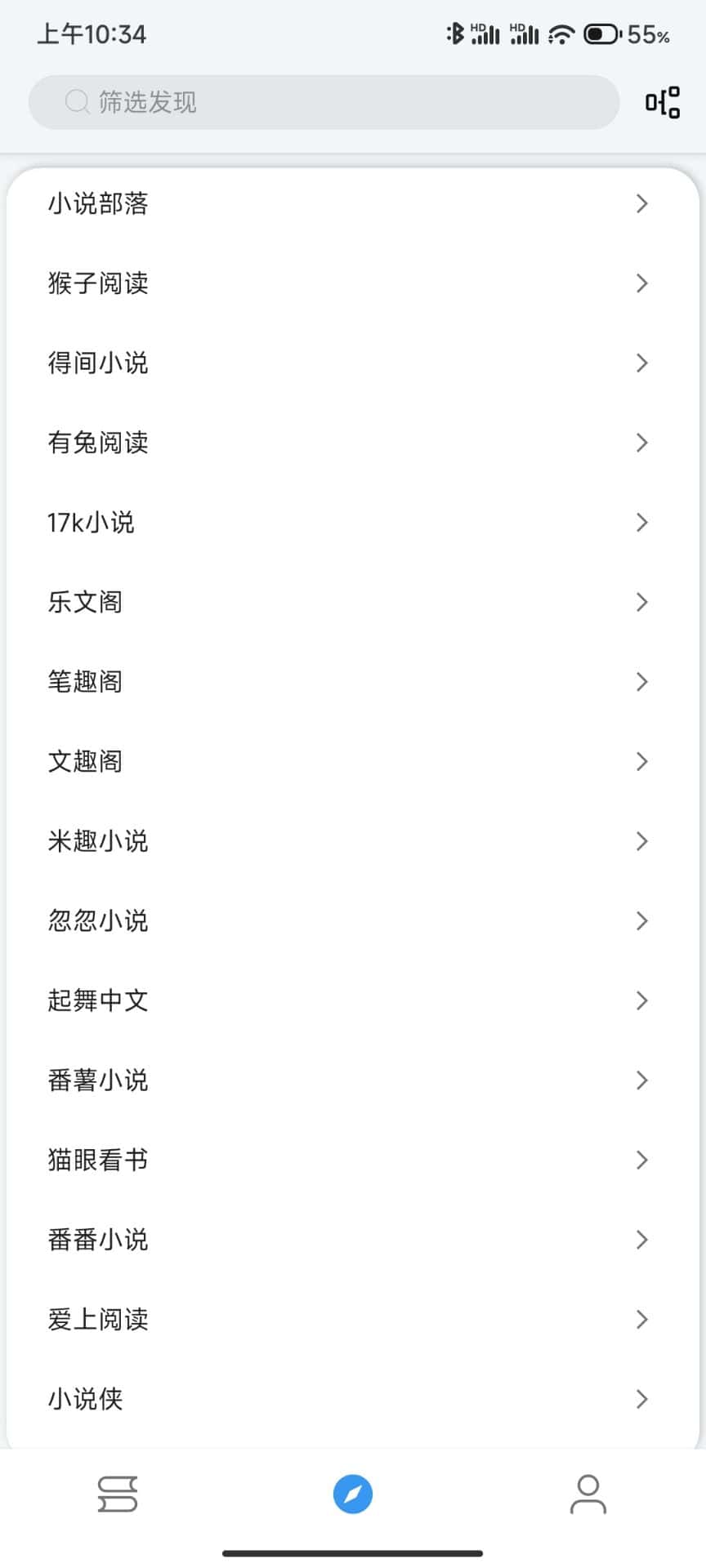Tap the 小说侠 row
Image resolution: width=706 pixels, height=1568 pixels.
pos(352,1399)
